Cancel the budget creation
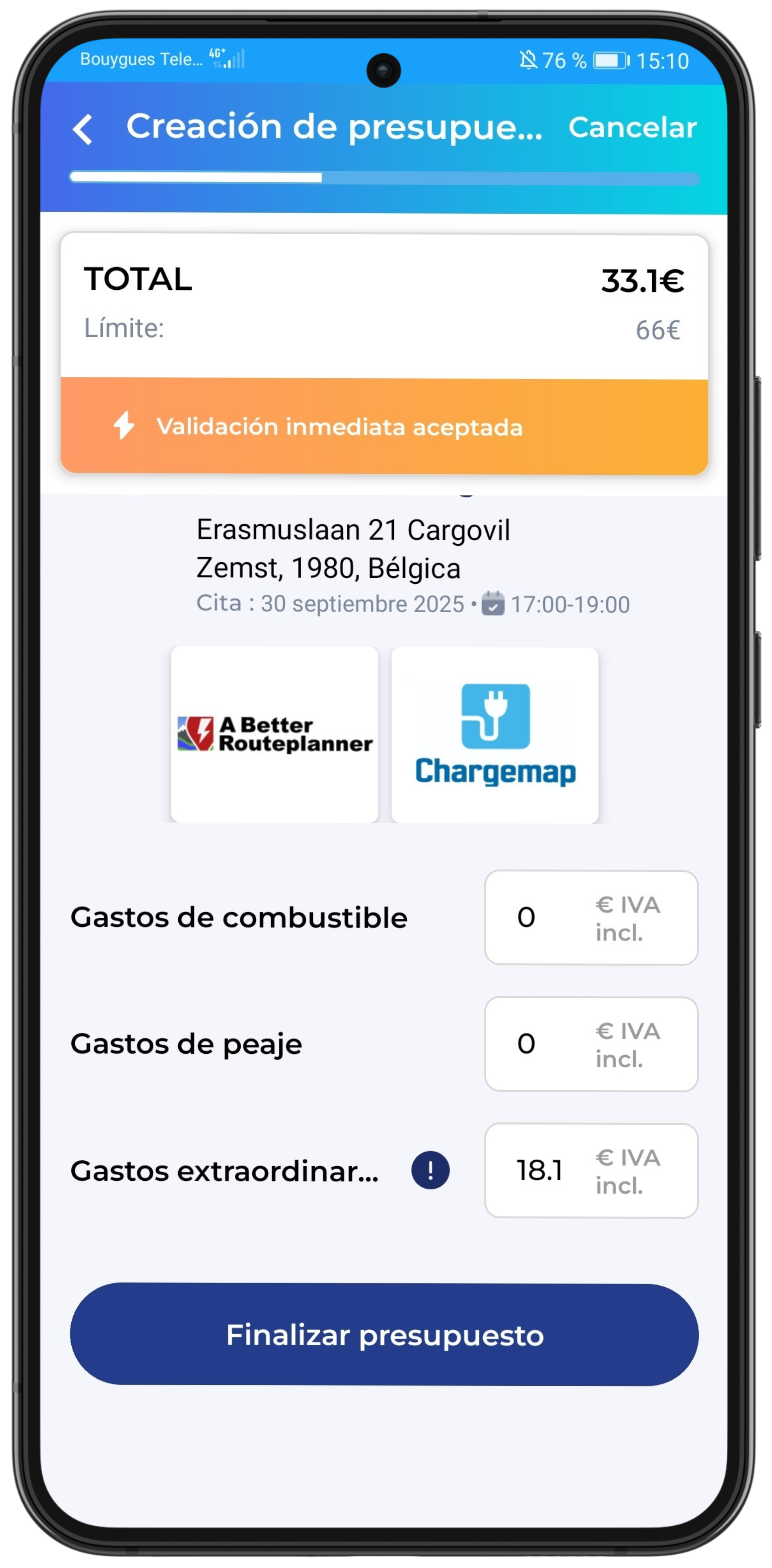The width and height of the screenshot is (772, 1568). (632, 128)
